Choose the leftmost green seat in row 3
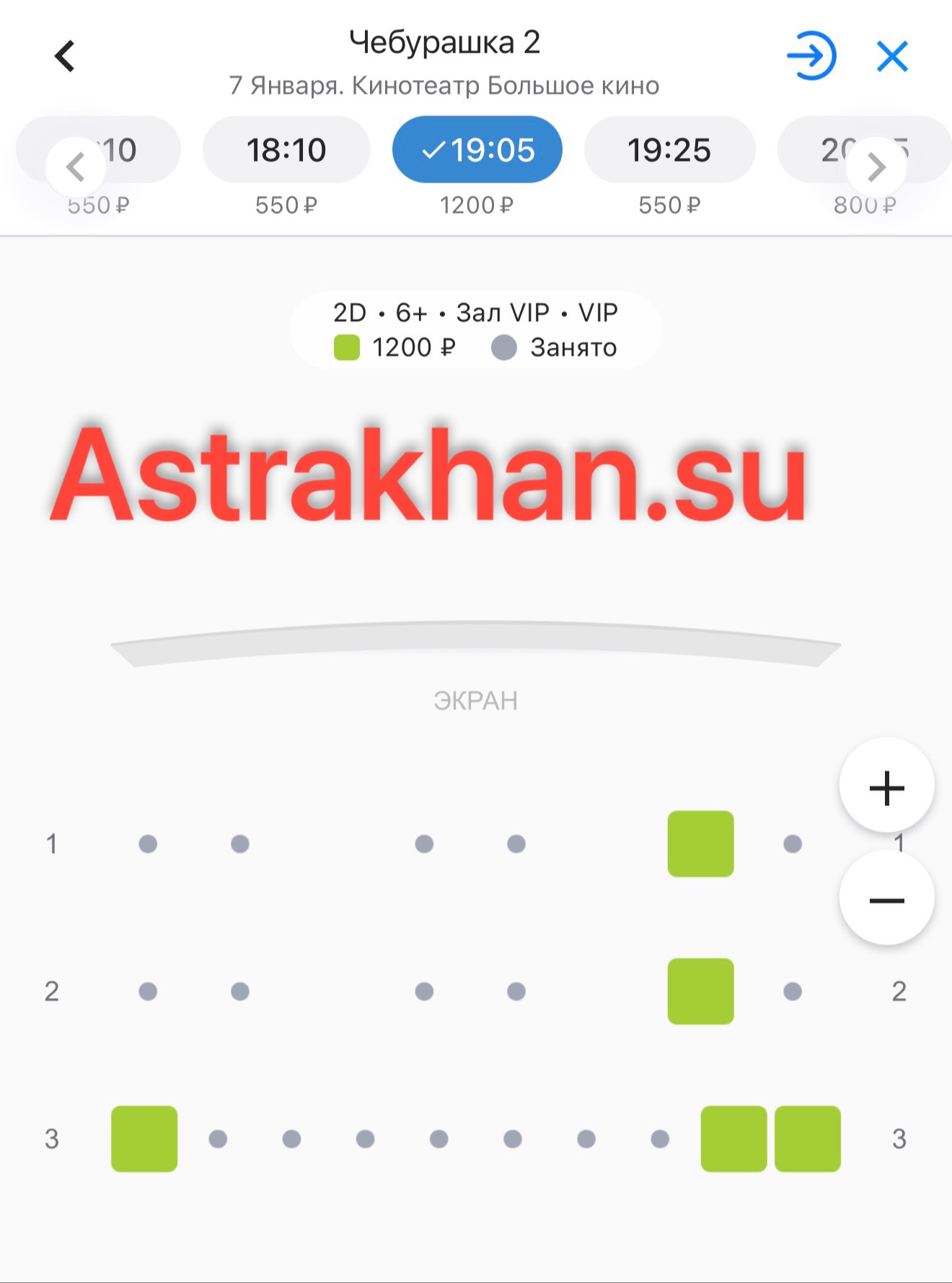The width and height of the screenshot is (952, 1283). [144, 1138]
